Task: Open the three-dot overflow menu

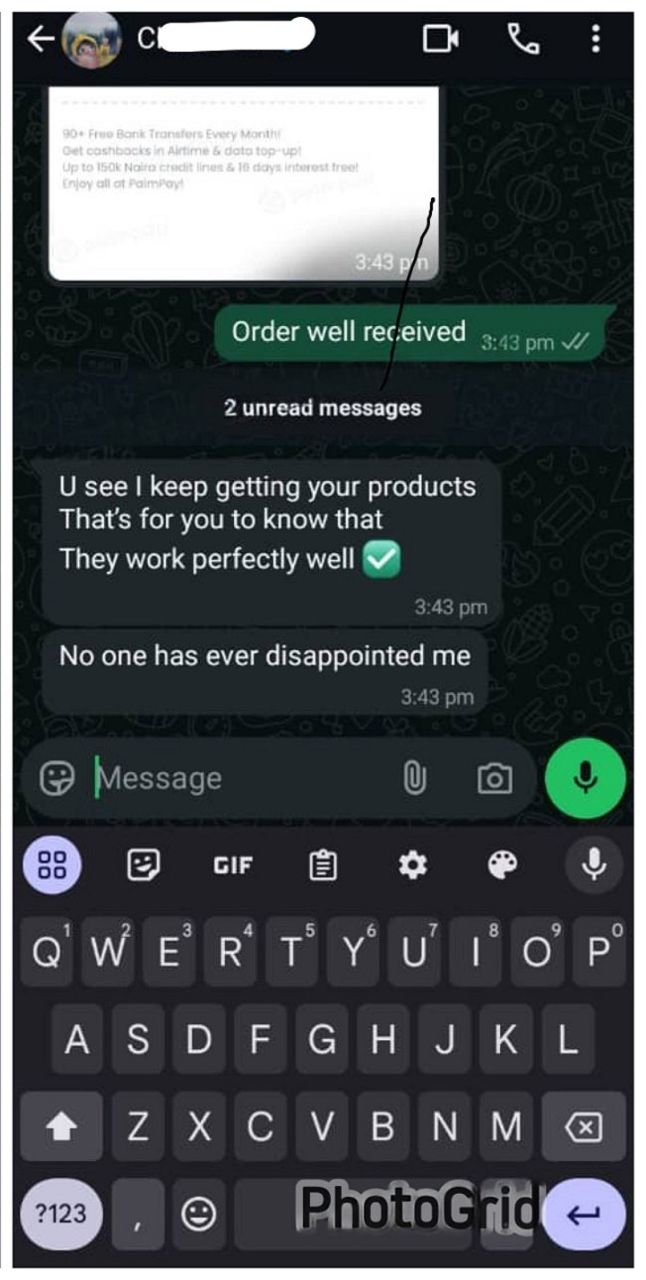Action: click(x=596, y=39)
